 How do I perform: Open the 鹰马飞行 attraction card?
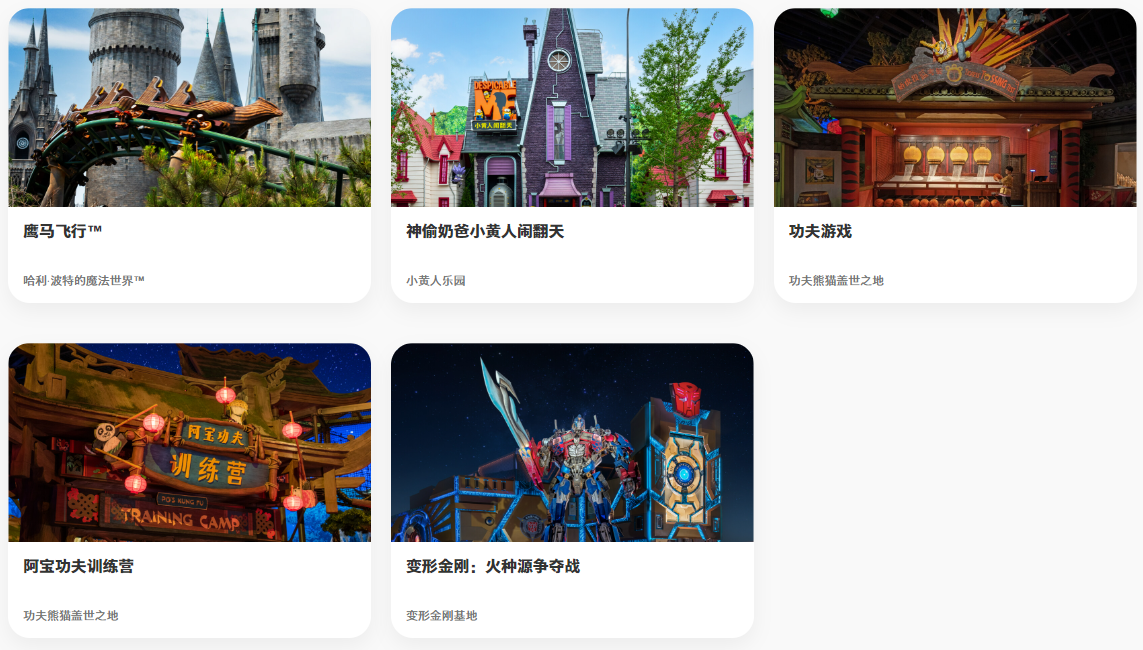click(x=189, y=155)
